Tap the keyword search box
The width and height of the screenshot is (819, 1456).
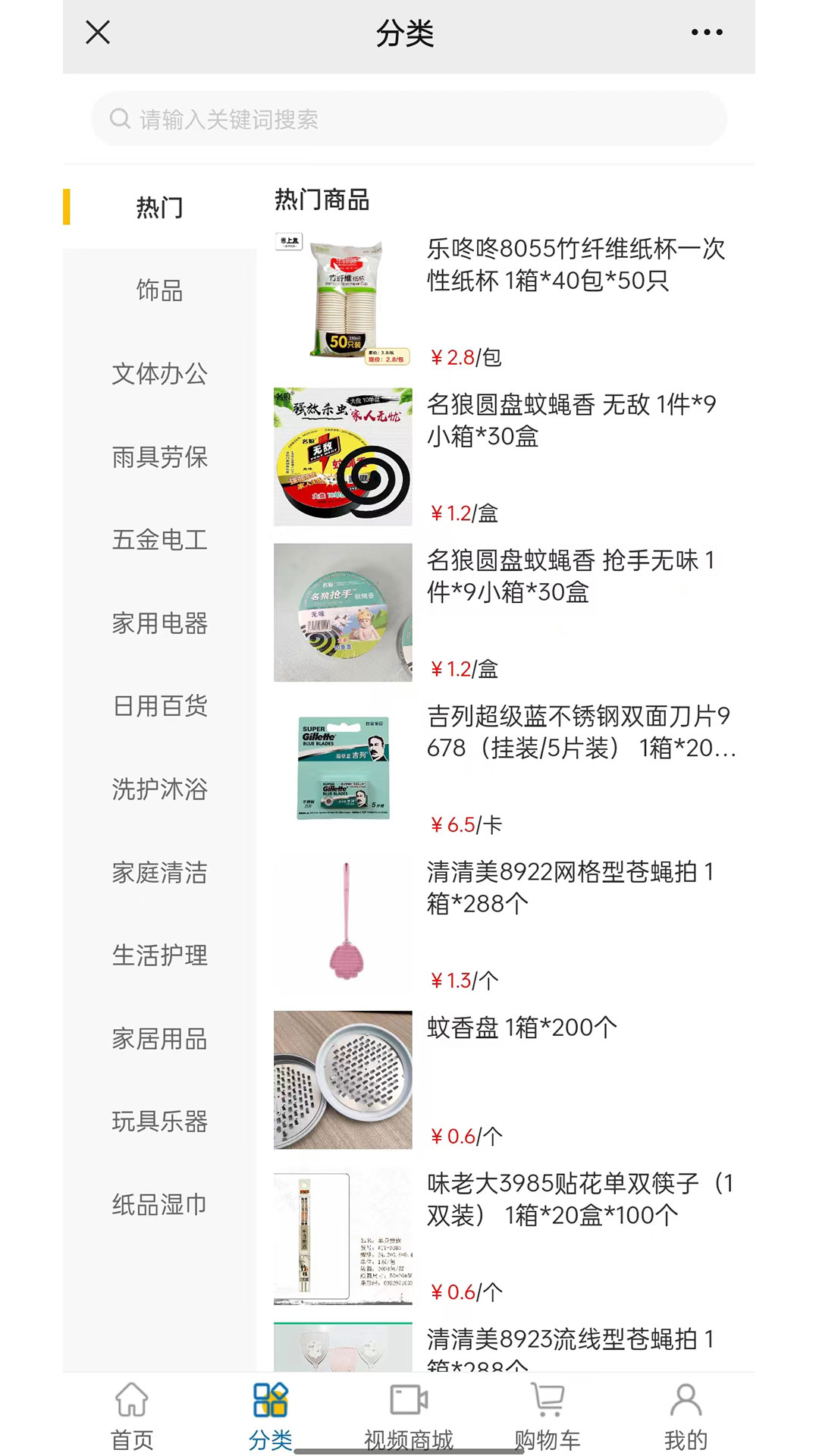[409, 119]
